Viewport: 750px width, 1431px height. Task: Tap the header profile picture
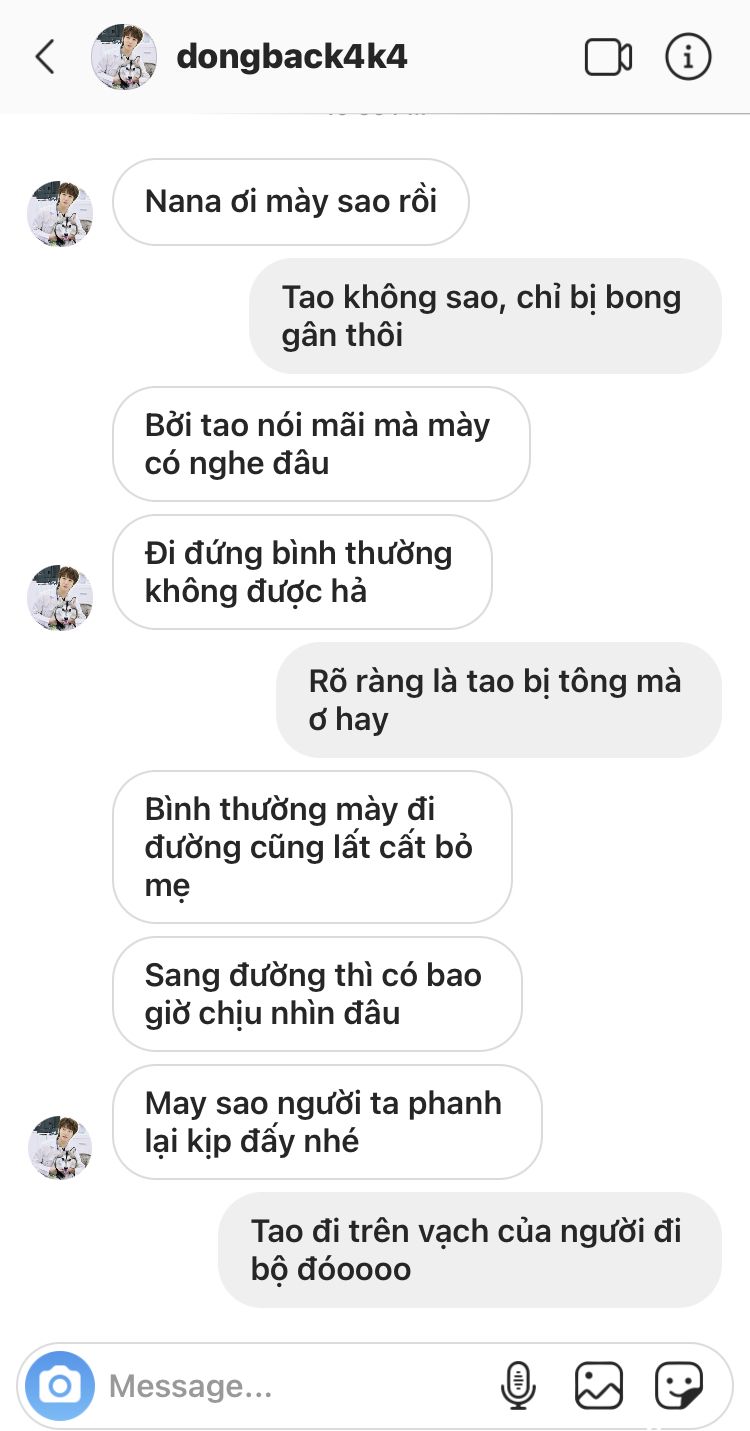coord(124,57)
